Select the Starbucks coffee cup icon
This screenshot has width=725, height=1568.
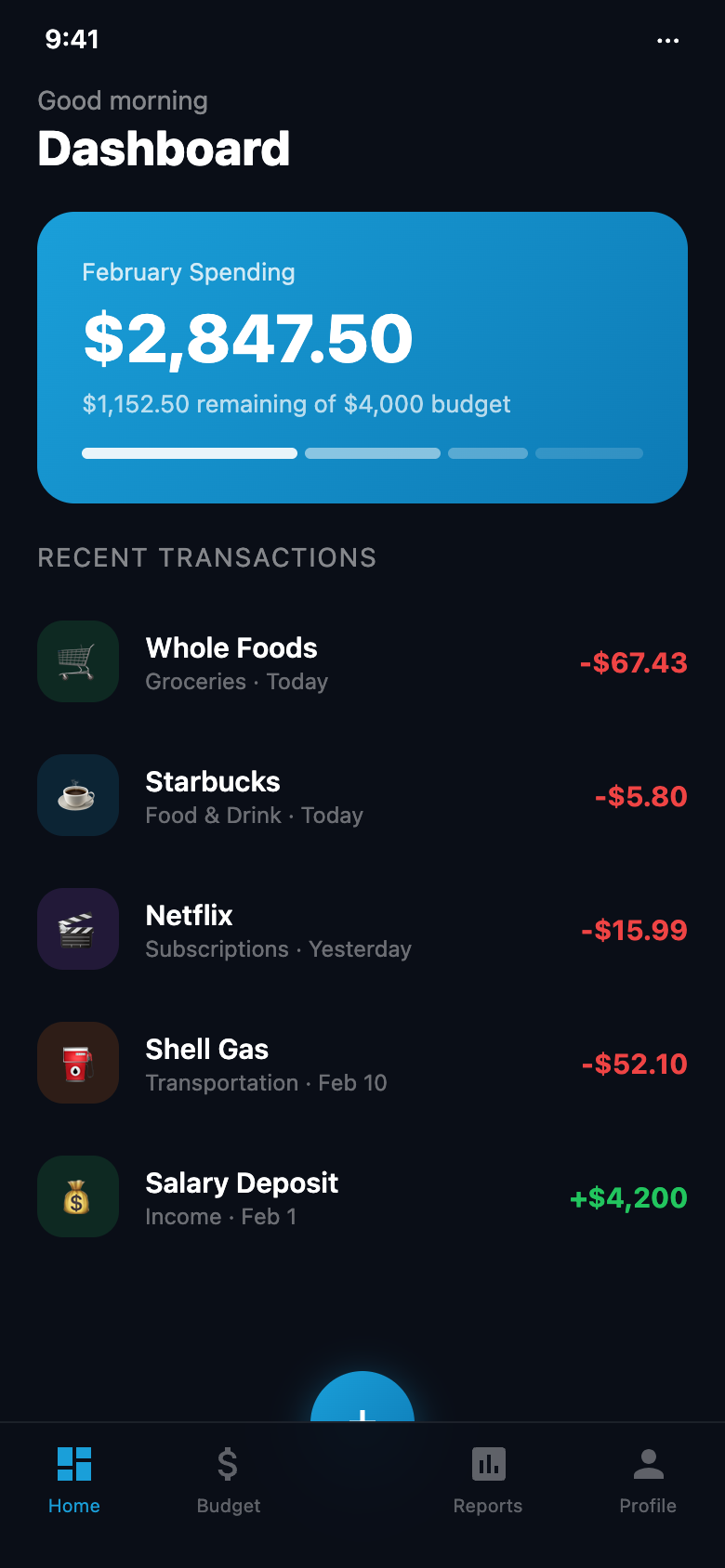(x=78, y=795)
